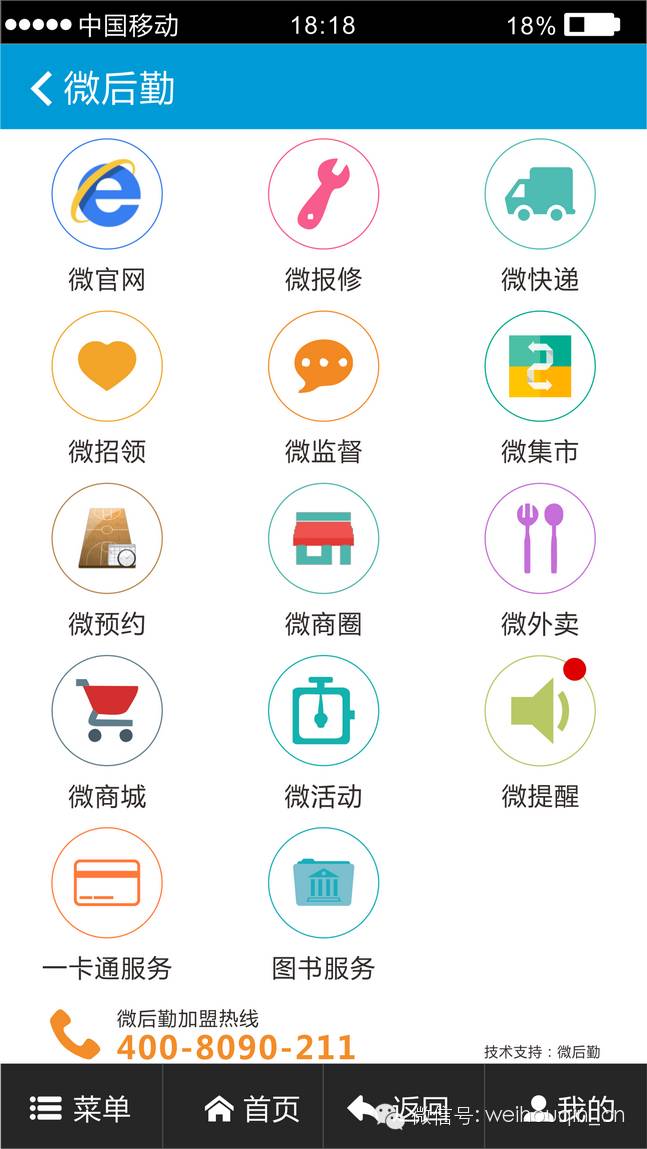The image size is (647, 1149).
Task: Open 微报修 repair service
Action: point(323,194)
